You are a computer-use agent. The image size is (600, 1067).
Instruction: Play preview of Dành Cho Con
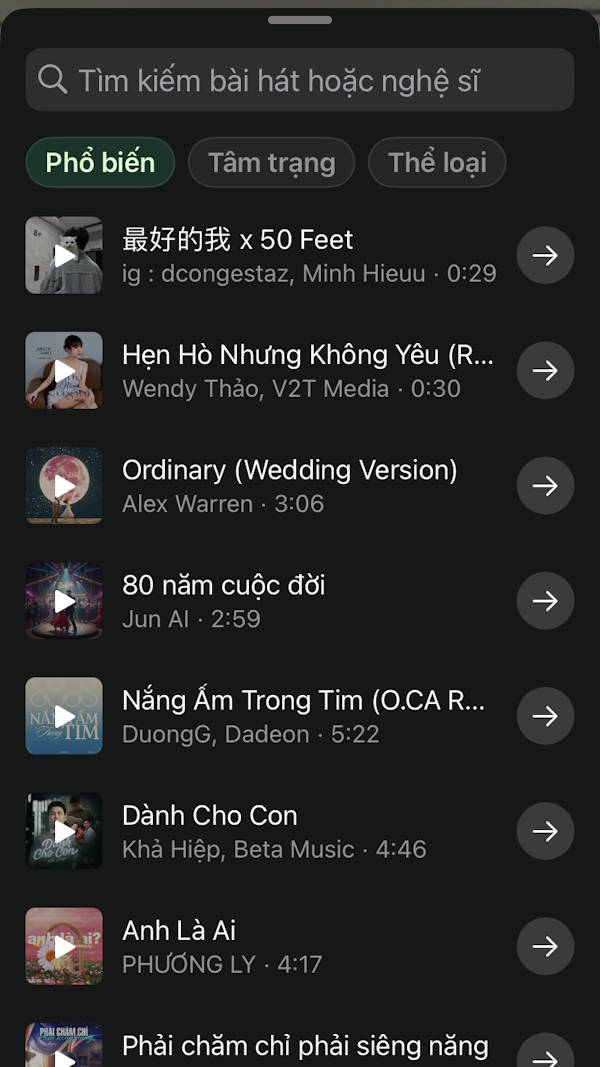[64, 831]
